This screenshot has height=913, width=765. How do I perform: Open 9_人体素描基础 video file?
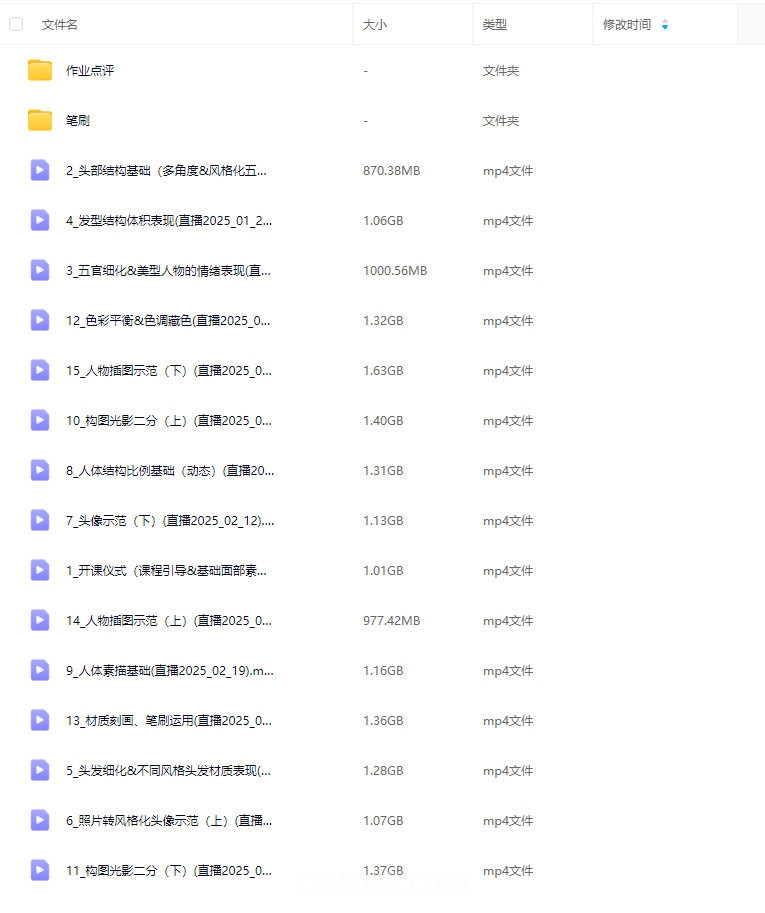coord(169,671)
